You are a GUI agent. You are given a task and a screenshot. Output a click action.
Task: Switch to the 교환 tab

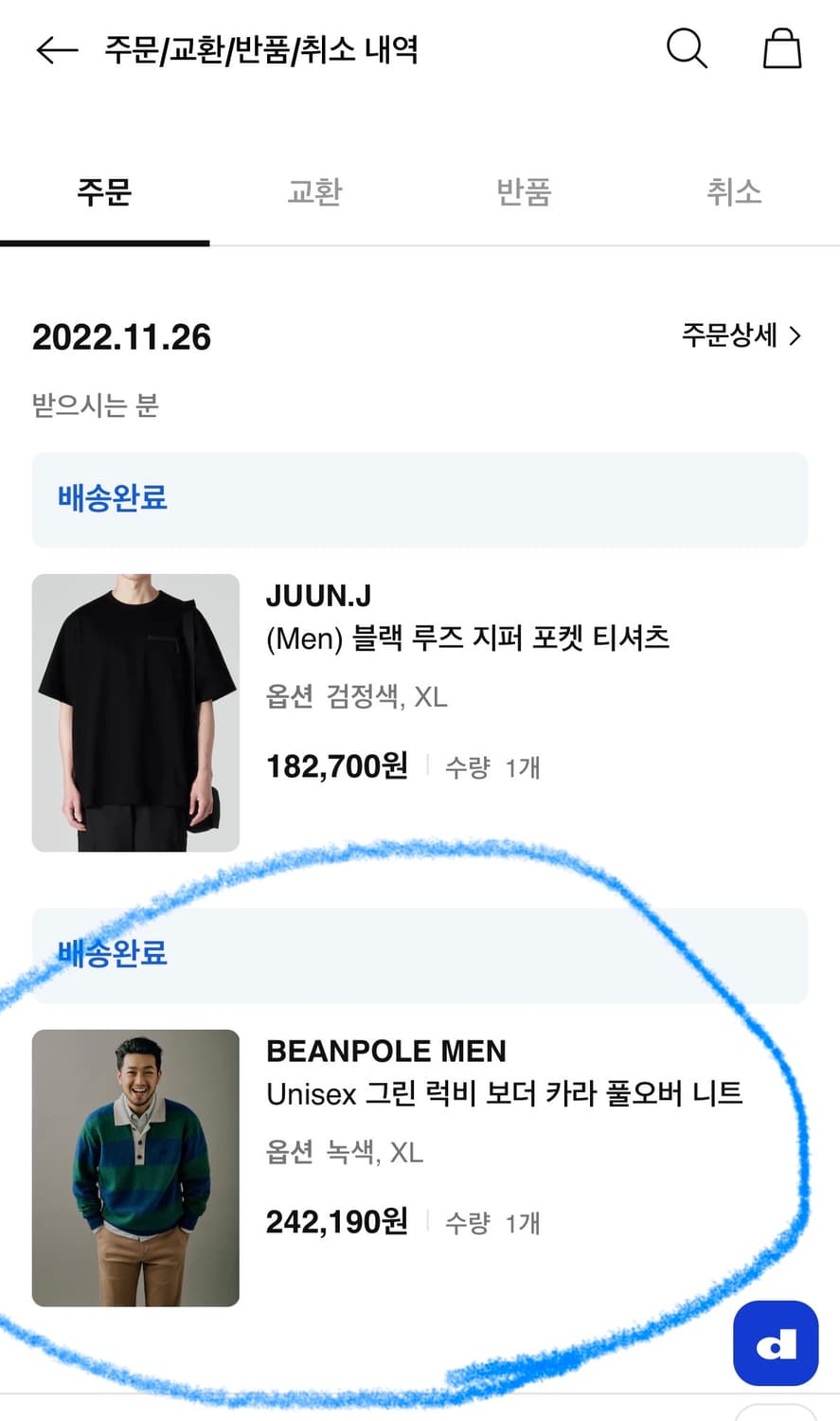coord(314,192)
